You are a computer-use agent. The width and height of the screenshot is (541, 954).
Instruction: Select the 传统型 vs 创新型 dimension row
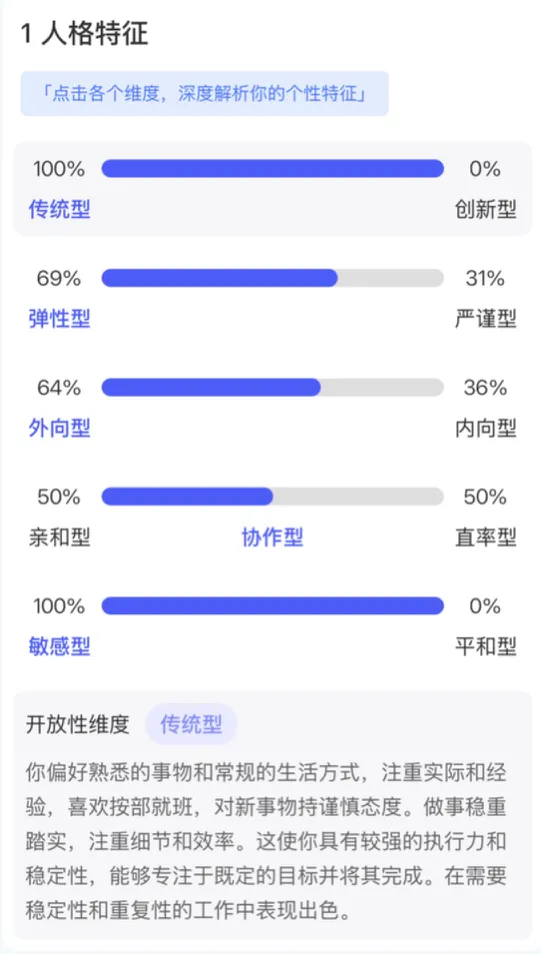click(x=273, y=189)
